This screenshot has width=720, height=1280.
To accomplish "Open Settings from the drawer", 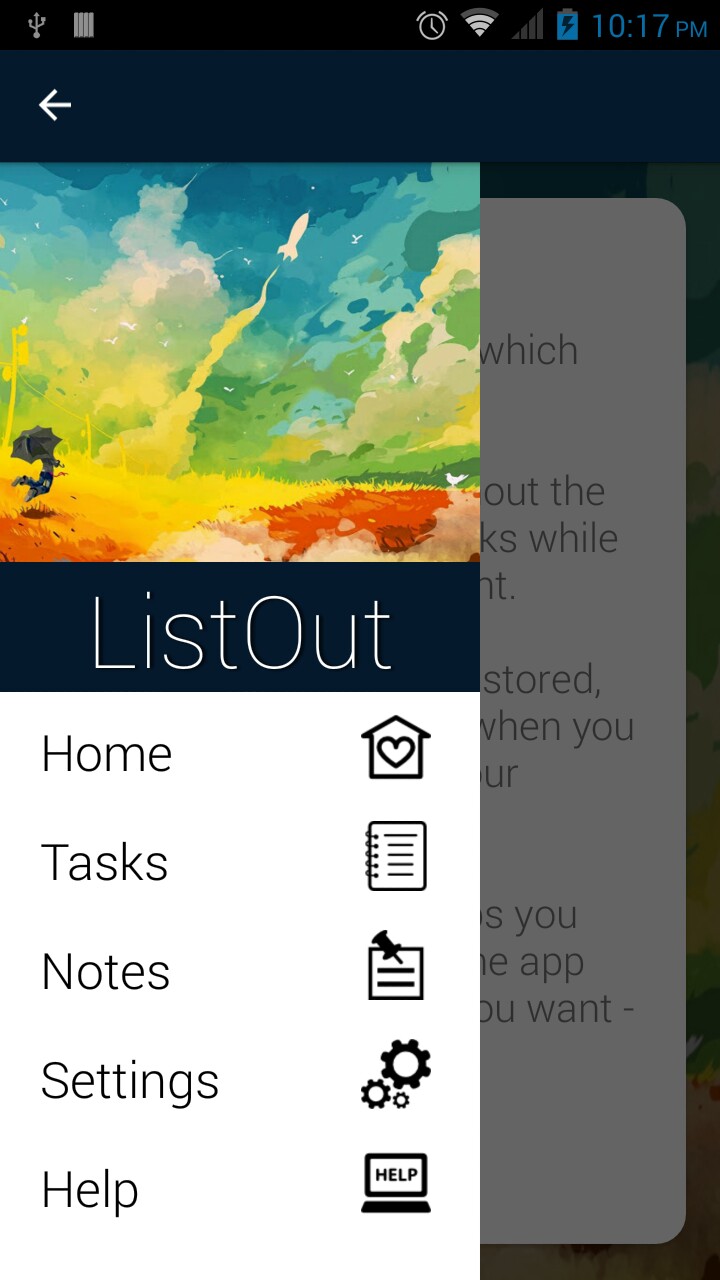I will click(x=130, y=1080).
